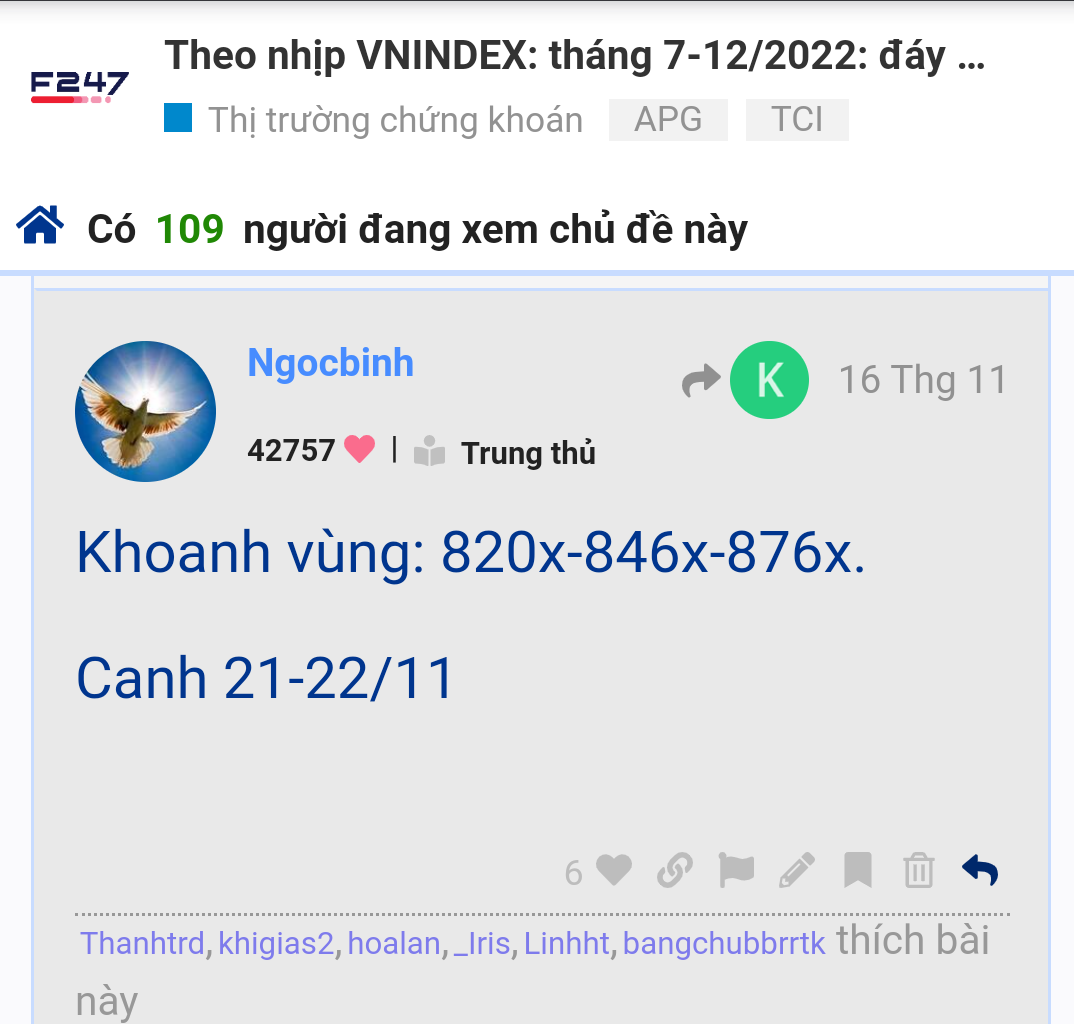Open Ngocbinh's dove avatar
The image size is (1074, 1024).
pos(145,411)
